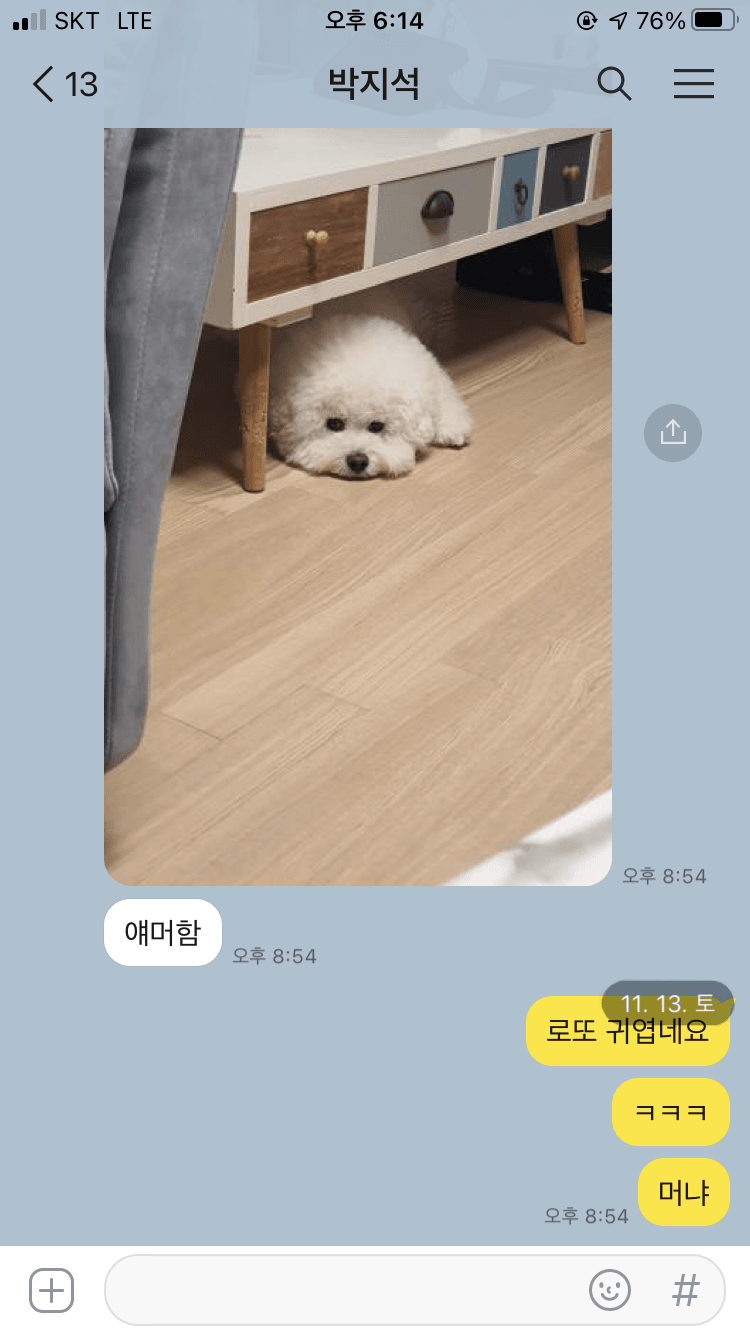Search within the 박지석 conversation
Image resolution: width=750 pixels, height=1334 pixels.
point(614,85)
